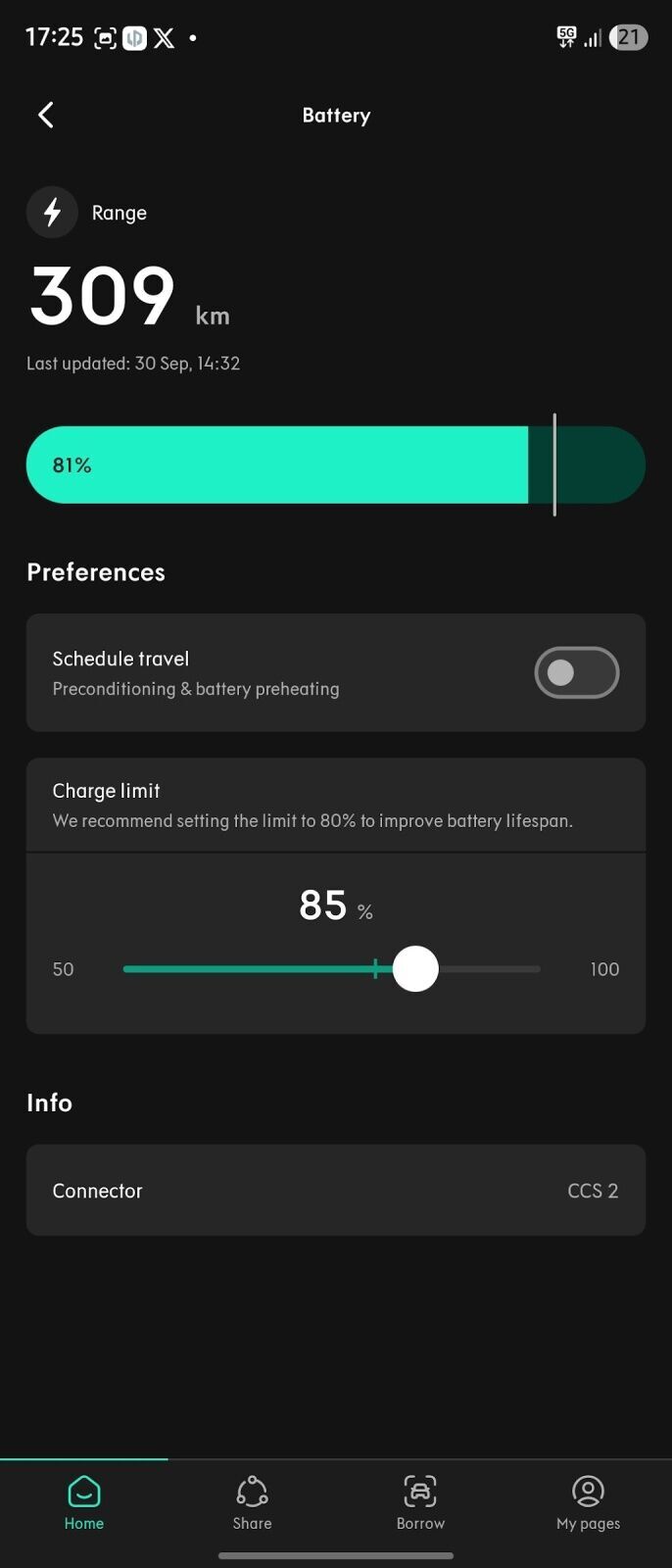Tap the charge limit slider handle
This screenshot has width=672, height=1568.
pyautogui.click(x=415, y=968)
